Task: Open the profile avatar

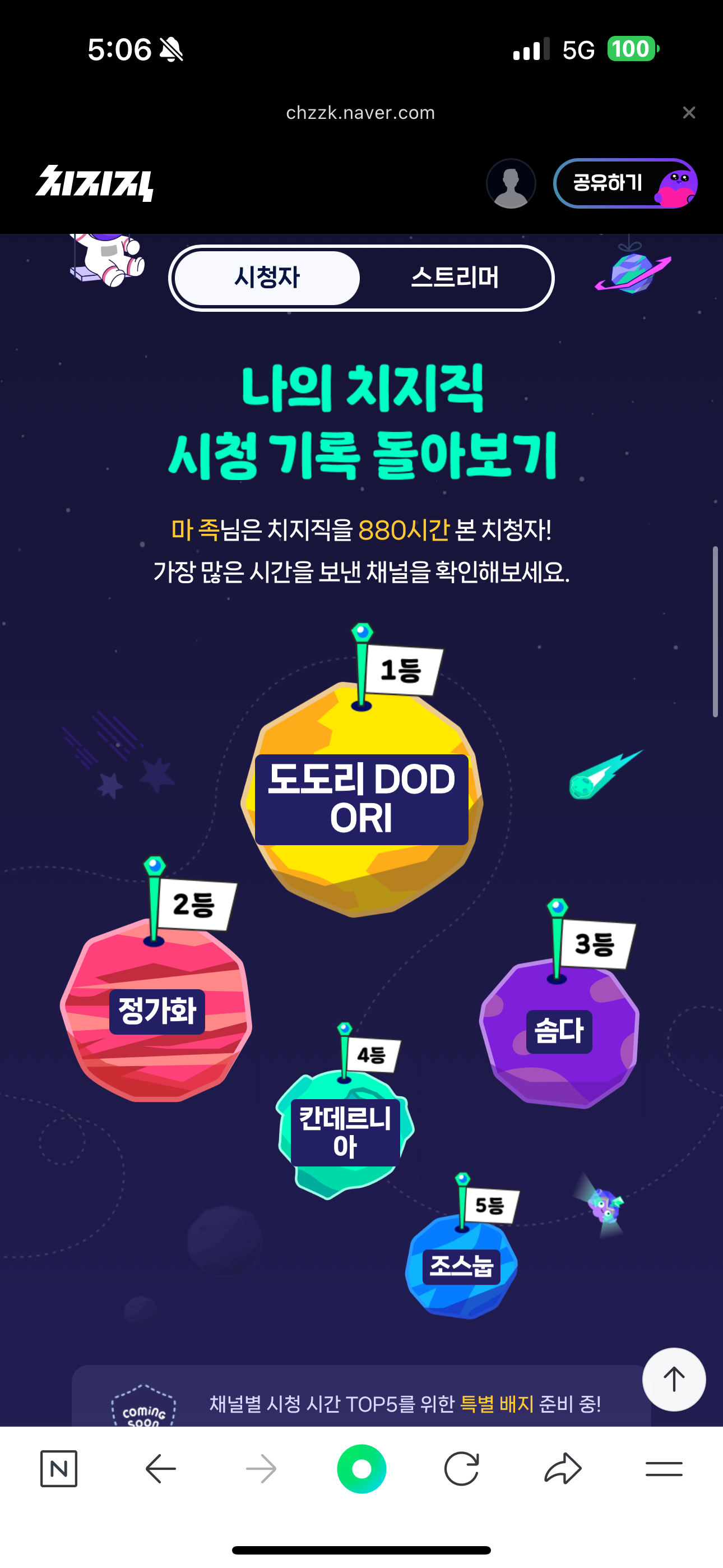Action: [x=511, y=183]
